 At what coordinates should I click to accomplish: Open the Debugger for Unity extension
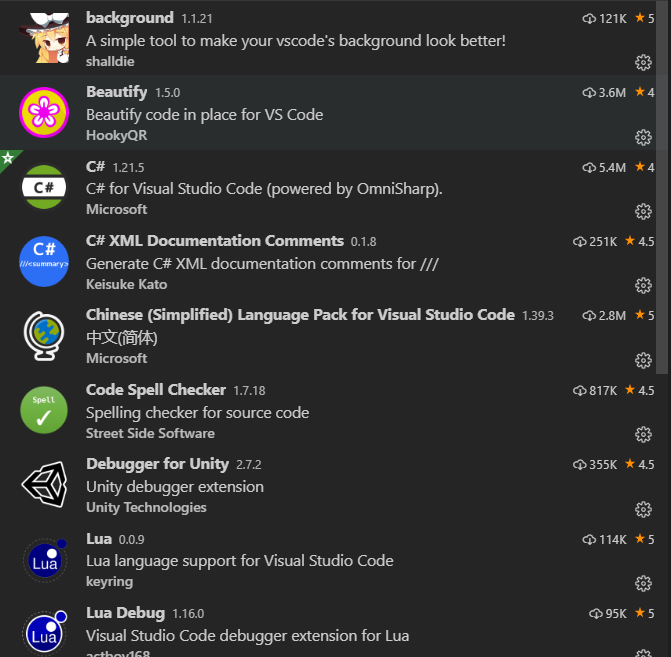(300, 485)
